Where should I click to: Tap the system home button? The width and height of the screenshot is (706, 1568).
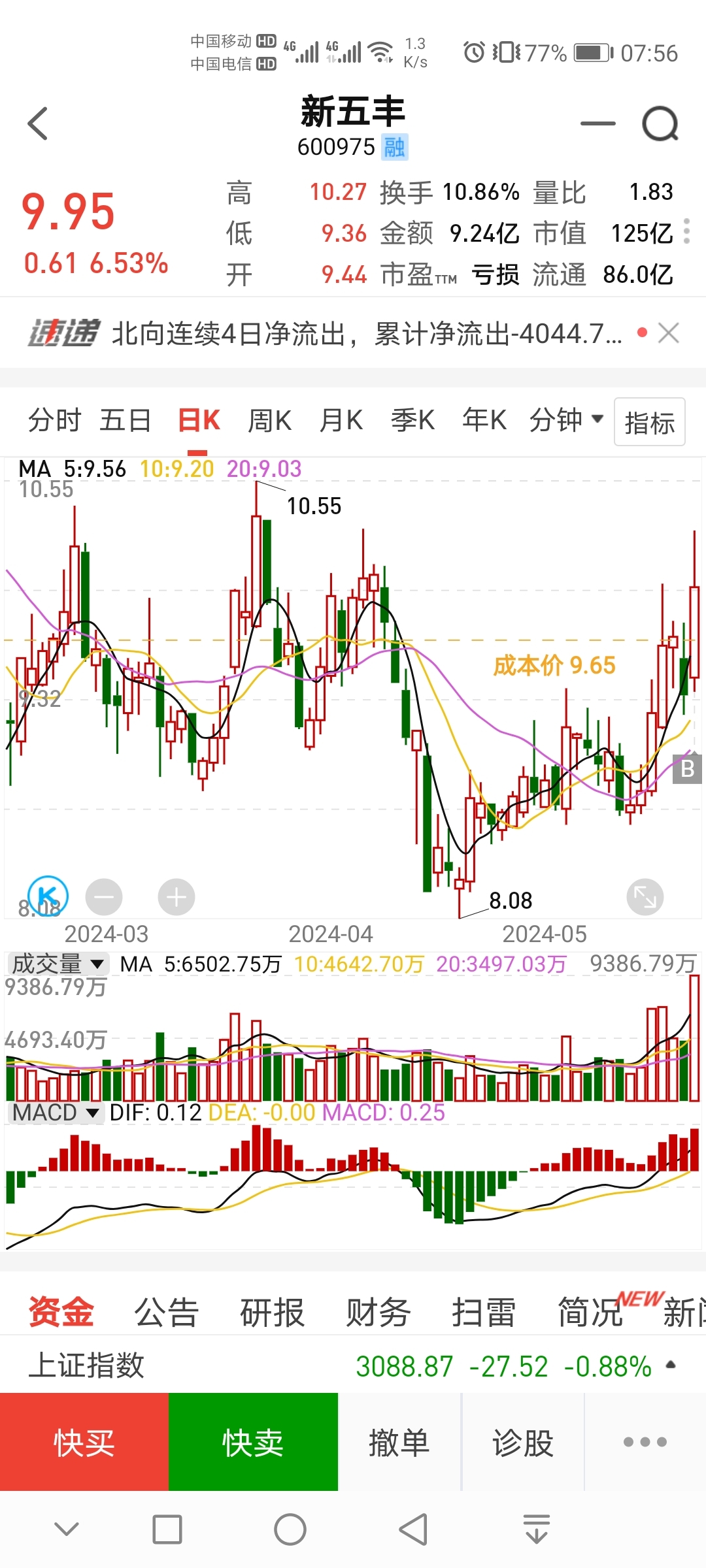tap(290, 1529)
